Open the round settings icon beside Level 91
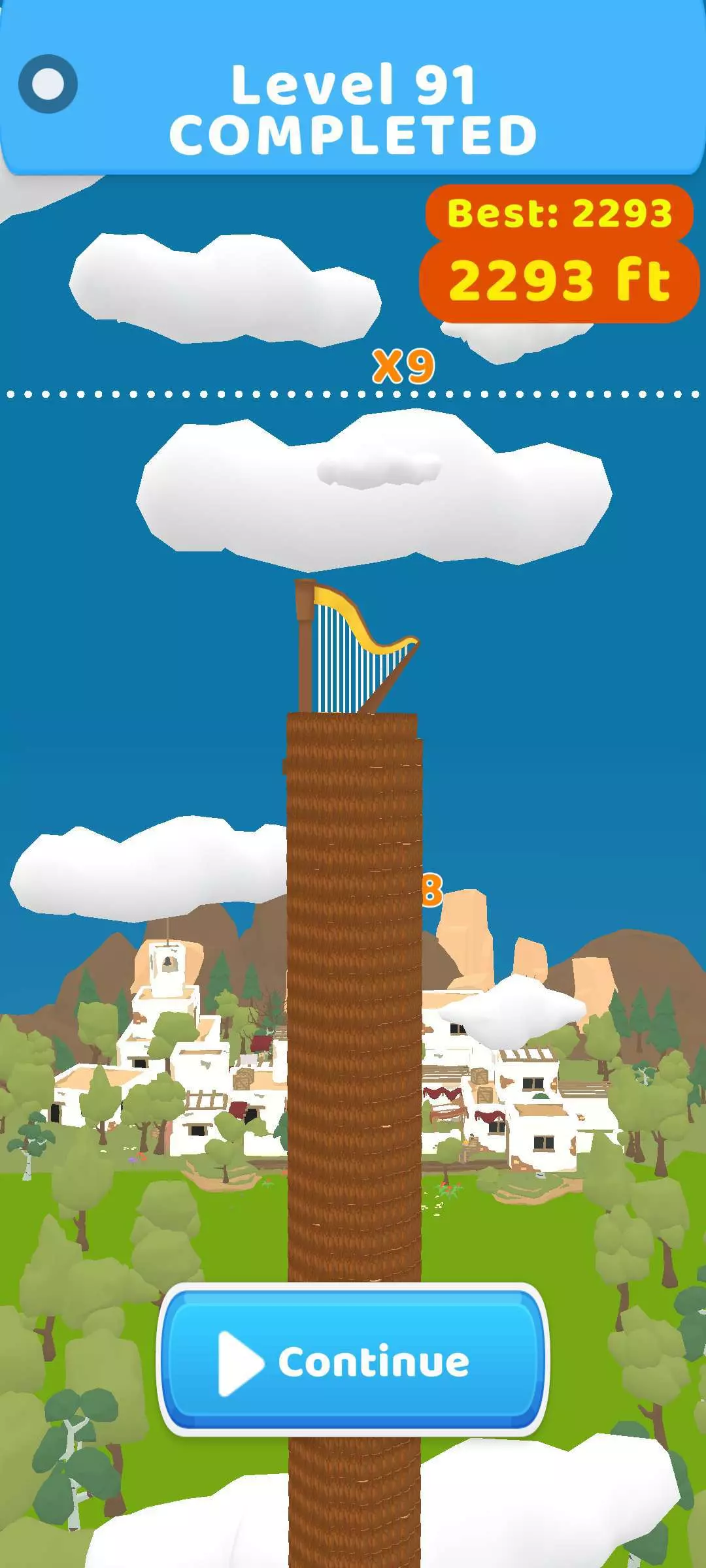The height and width of the screenshot is (1568, 706). tap(48, 84)
